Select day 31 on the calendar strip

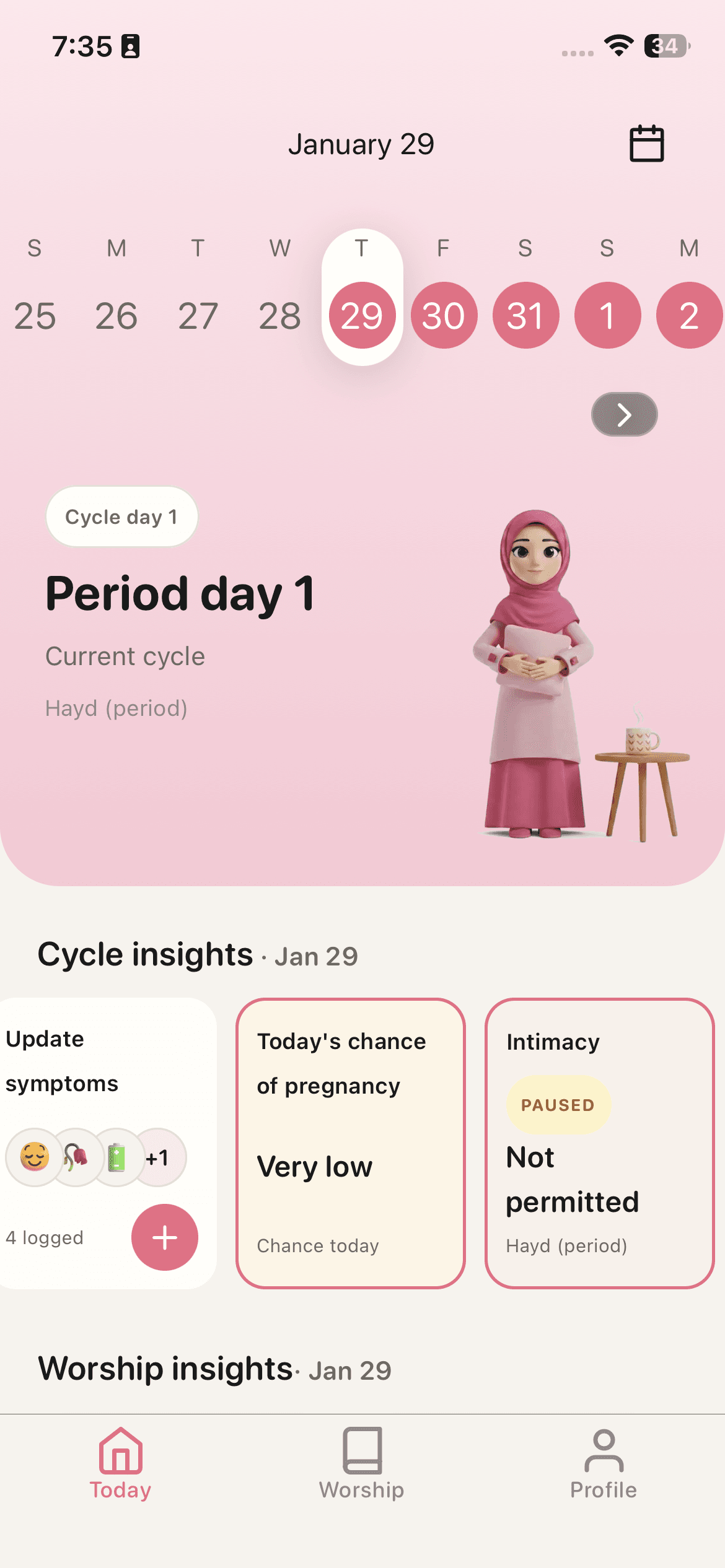point(525,315)
